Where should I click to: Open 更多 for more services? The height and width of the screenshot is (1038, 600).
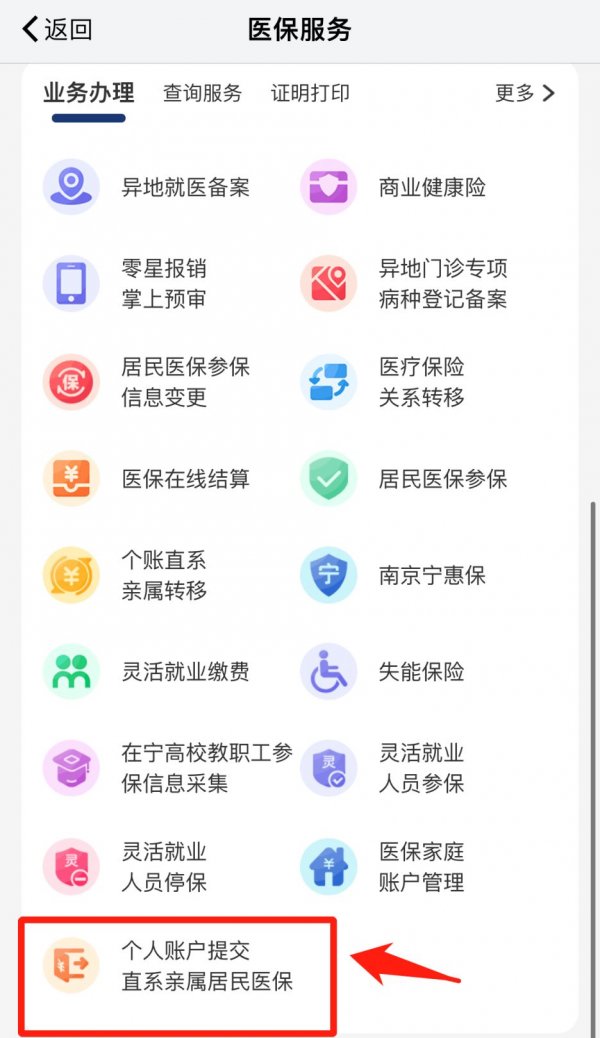click(525, 93)
